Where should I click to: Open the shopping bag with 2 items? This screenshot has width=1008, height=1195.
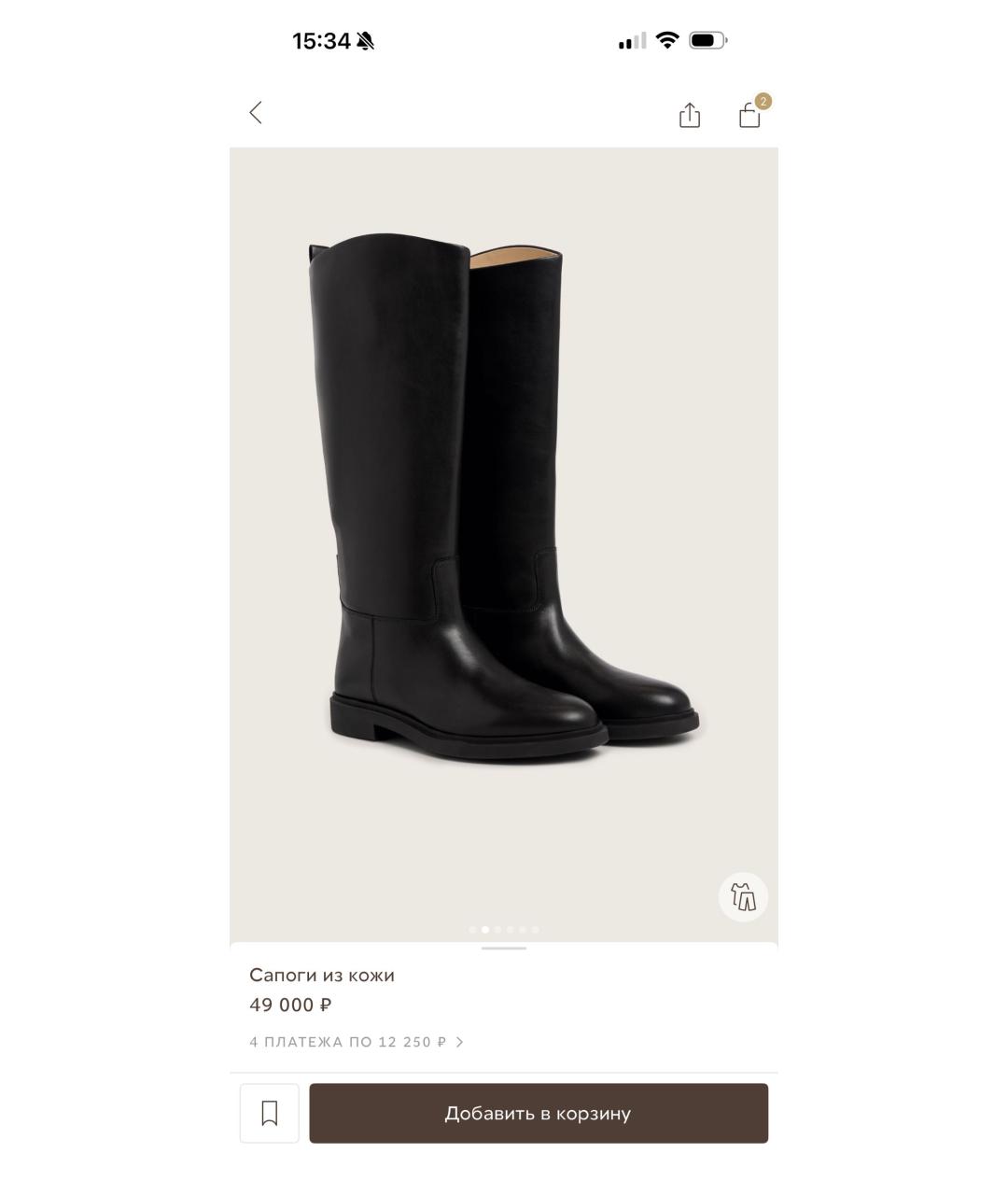tap(750, 114)
